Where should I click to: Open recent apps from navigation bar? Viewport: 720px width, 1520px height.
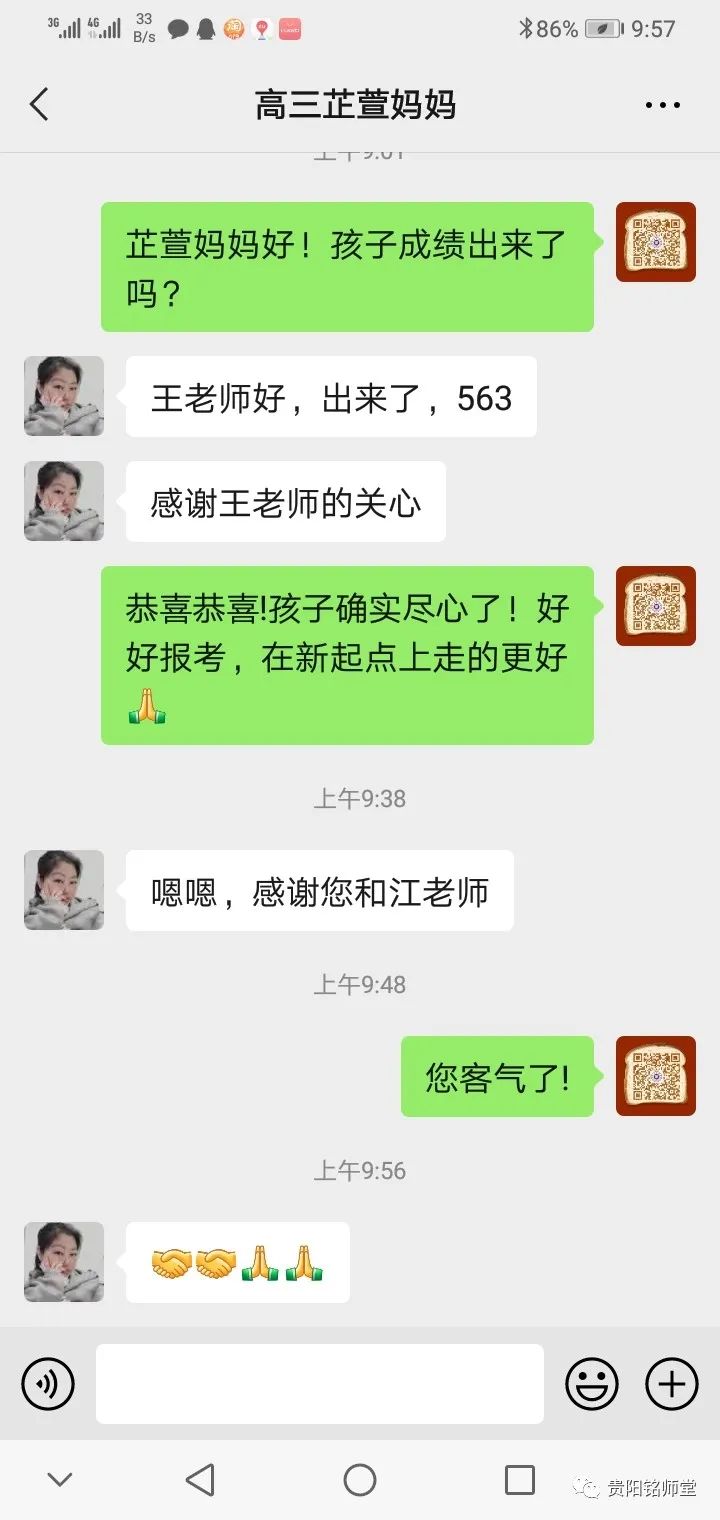(x=519, y=1480)
